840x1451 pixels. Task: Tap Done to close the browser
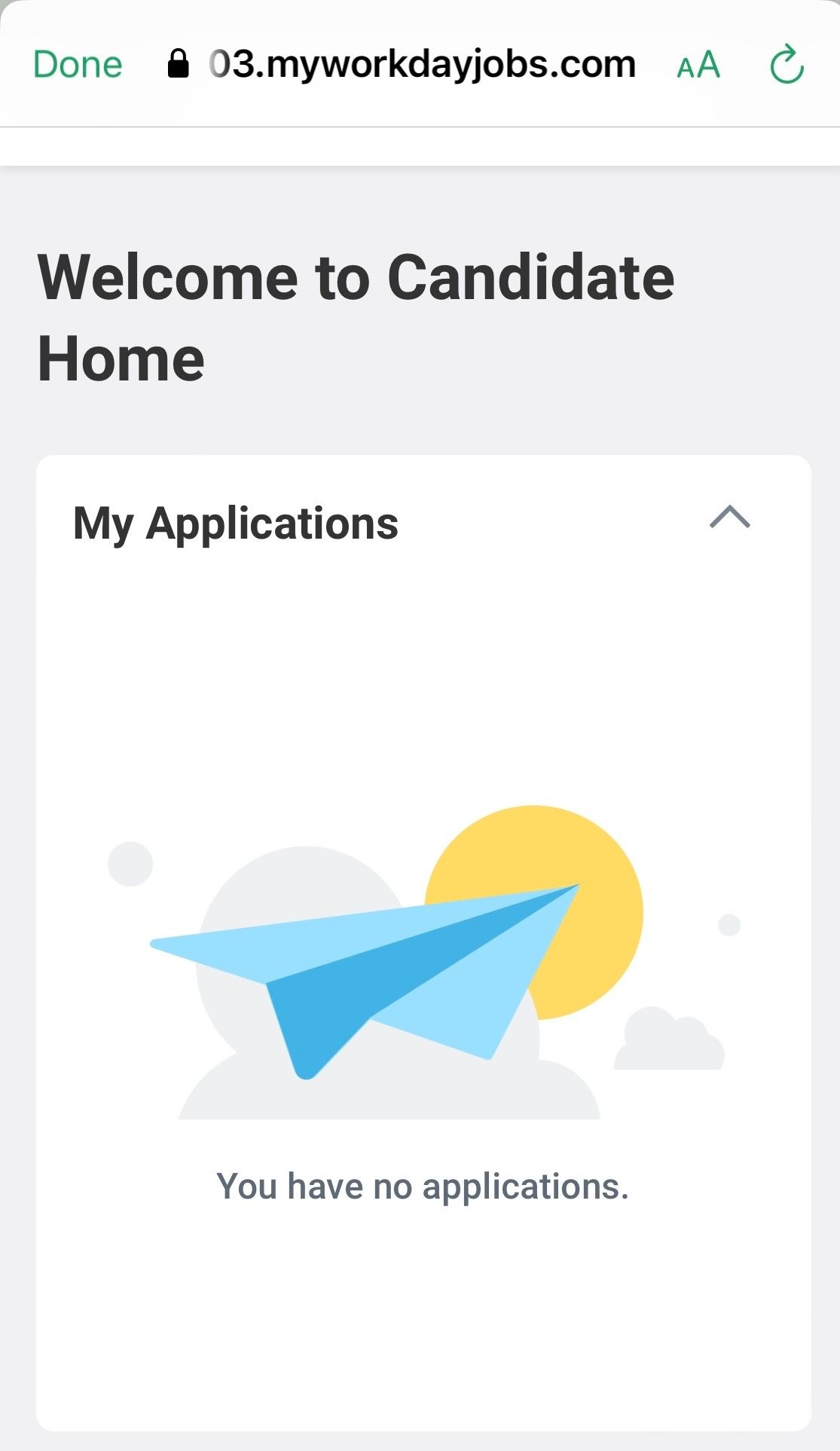point(78,65)
